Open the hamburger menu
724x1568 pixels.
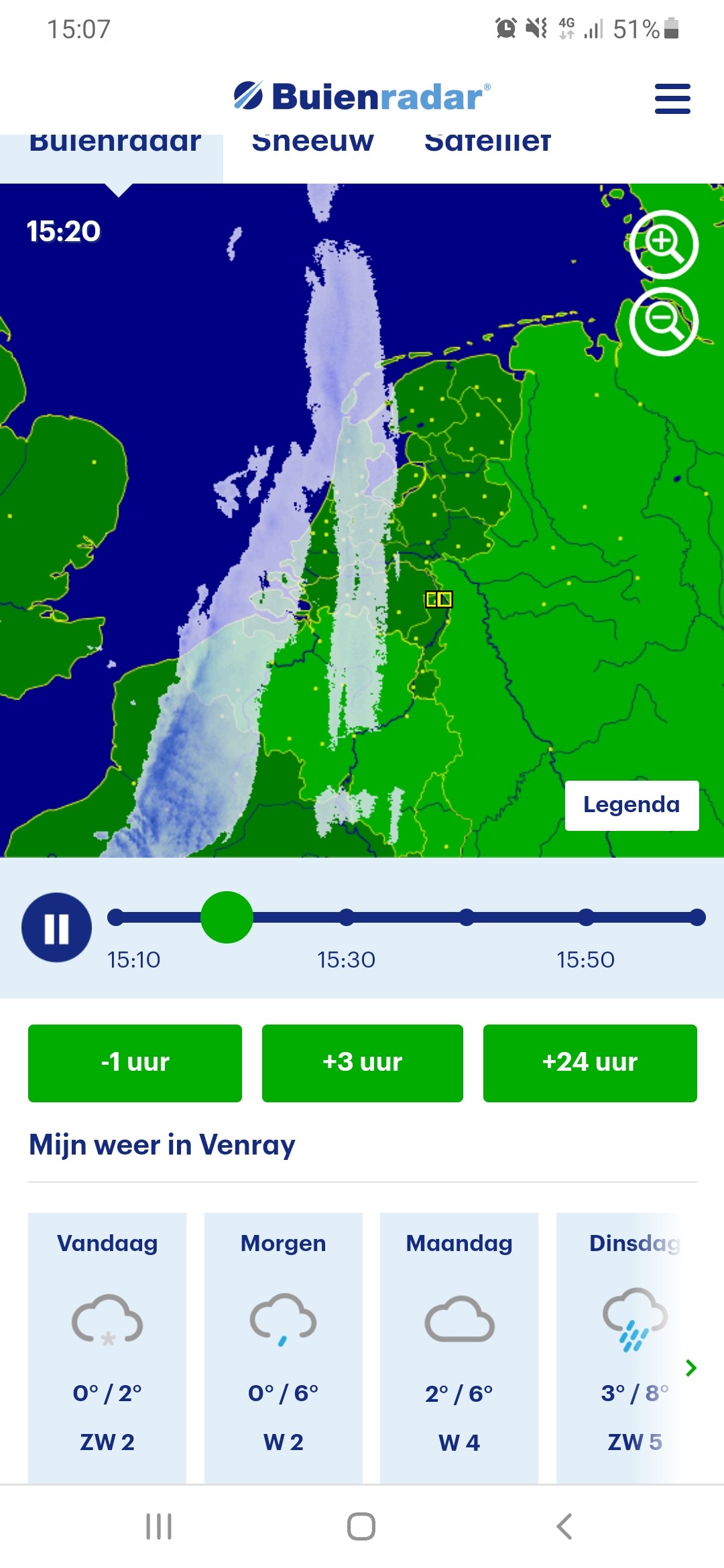[x=672, y=99]
